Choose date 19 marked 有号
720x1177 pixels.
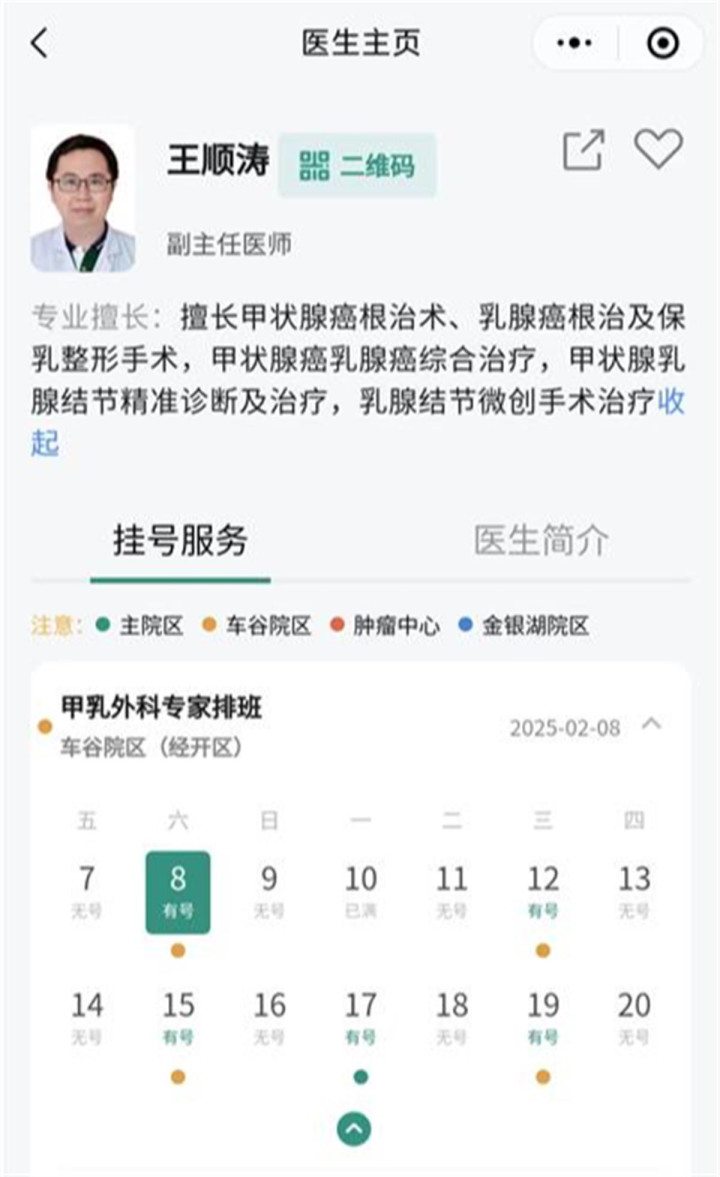tap(543, 1018)
